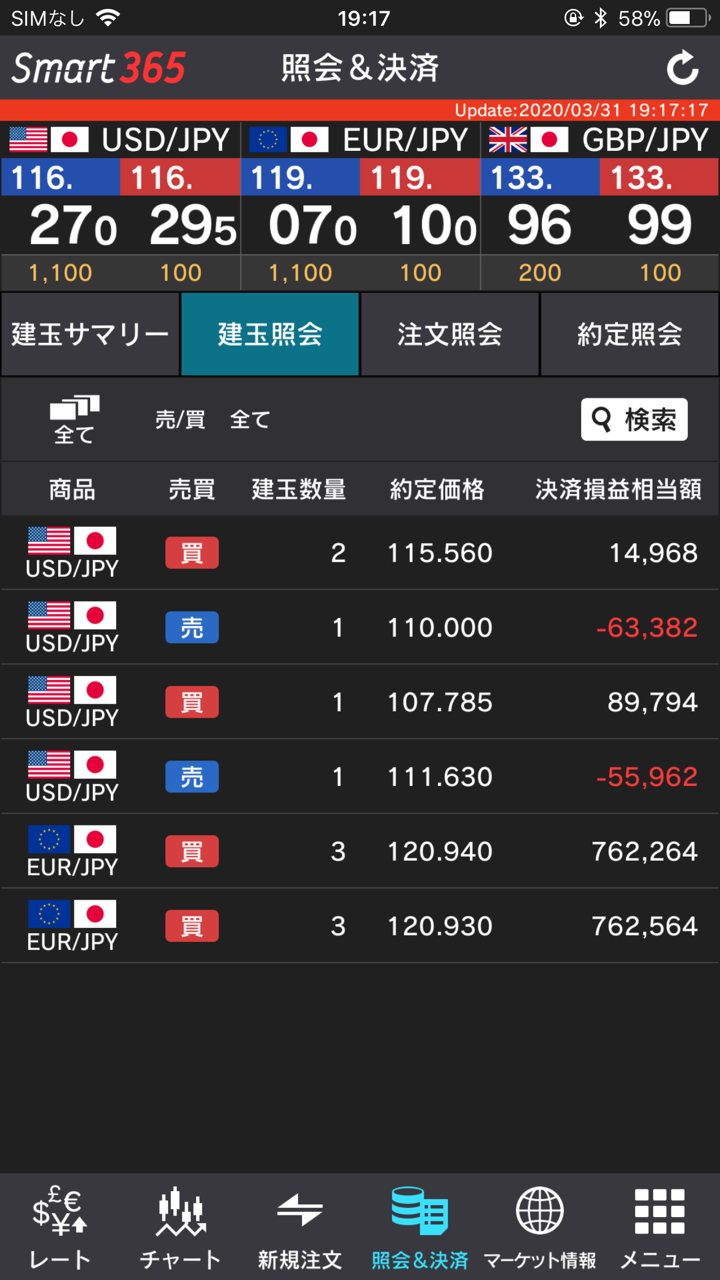Open USD/JPY buy position at 115.560

(360, 553)
